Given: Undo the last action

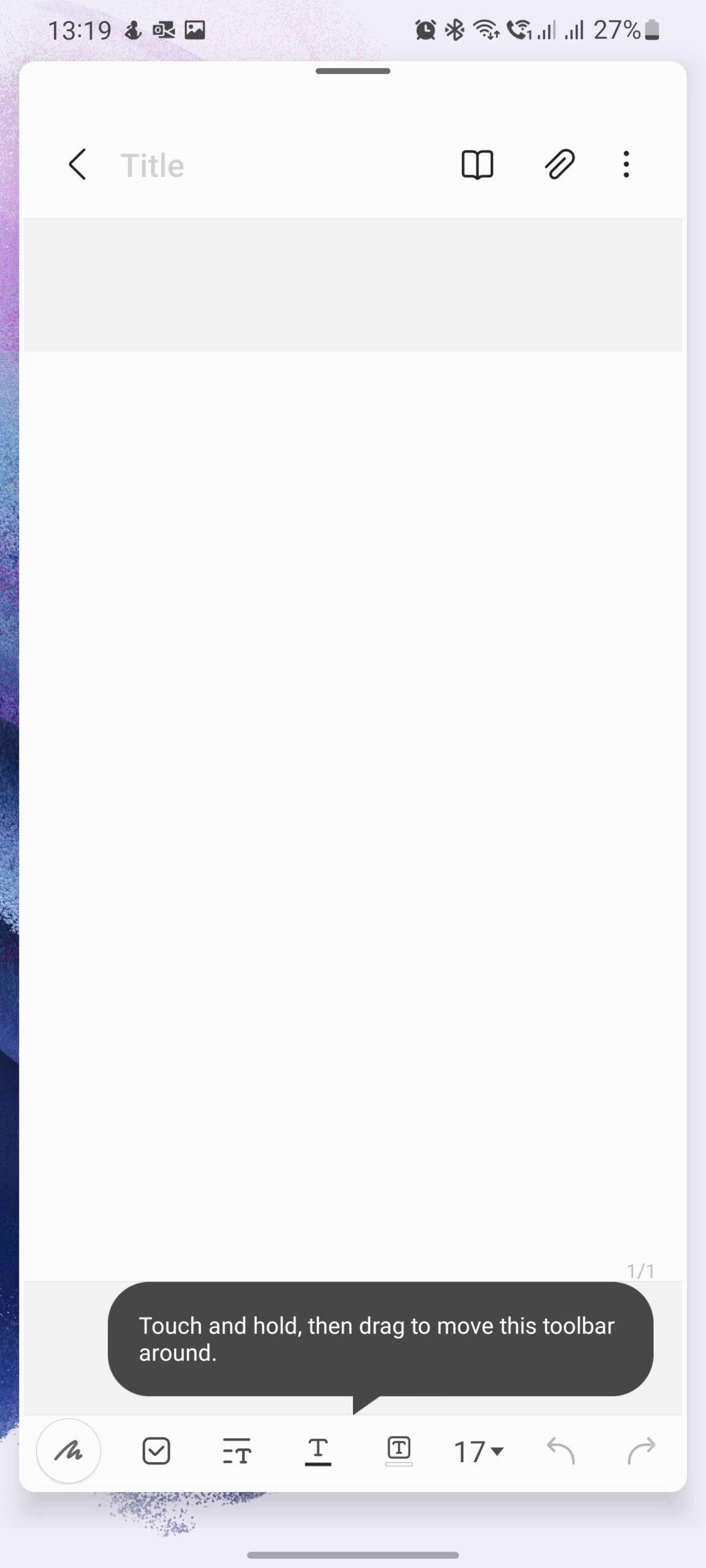Looking at the screenshot, I should point(561,1451).
